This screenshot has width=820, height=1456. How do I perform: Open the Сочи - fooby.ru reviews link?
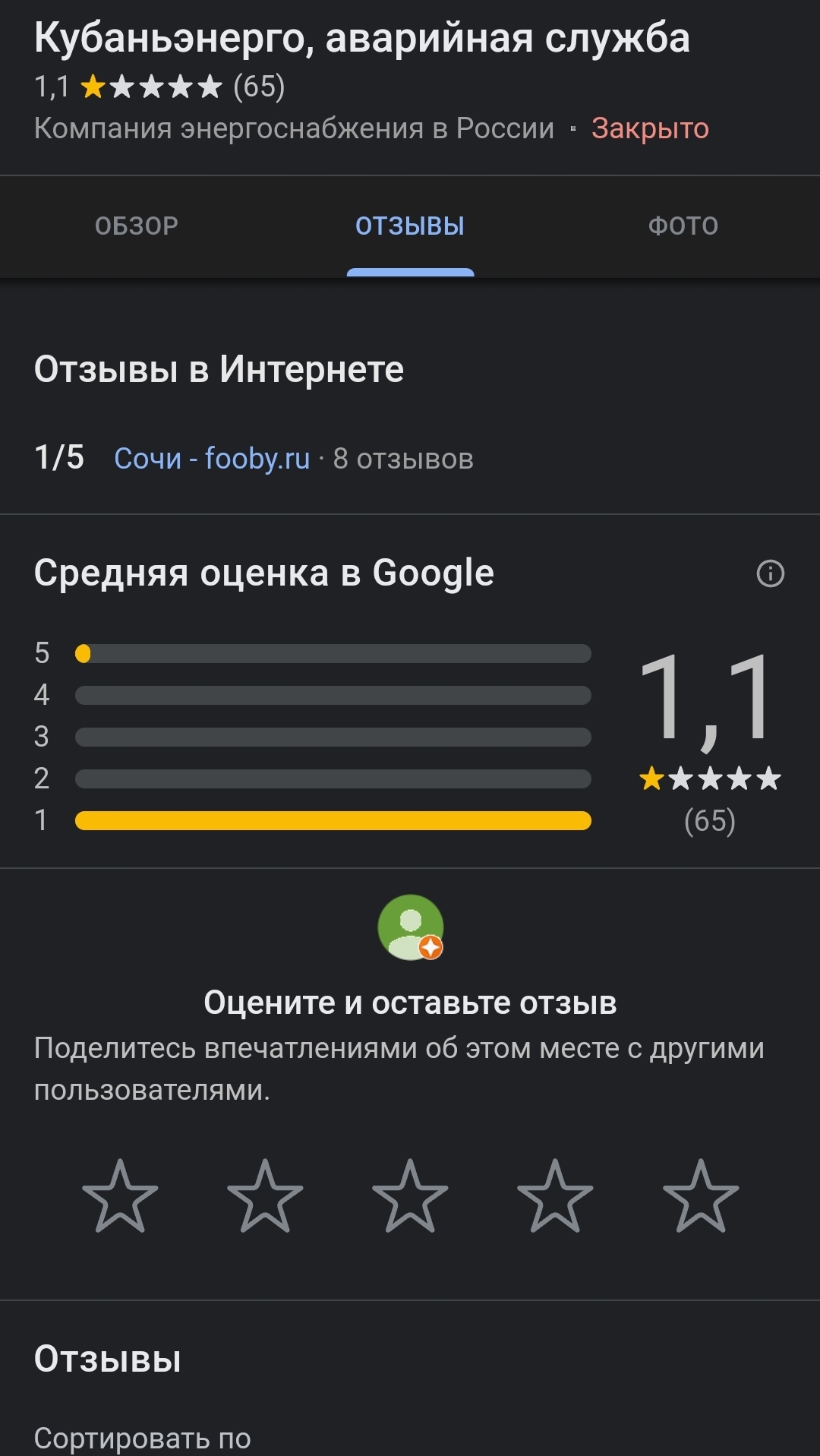pyautogui.click(x=212, y=459)
